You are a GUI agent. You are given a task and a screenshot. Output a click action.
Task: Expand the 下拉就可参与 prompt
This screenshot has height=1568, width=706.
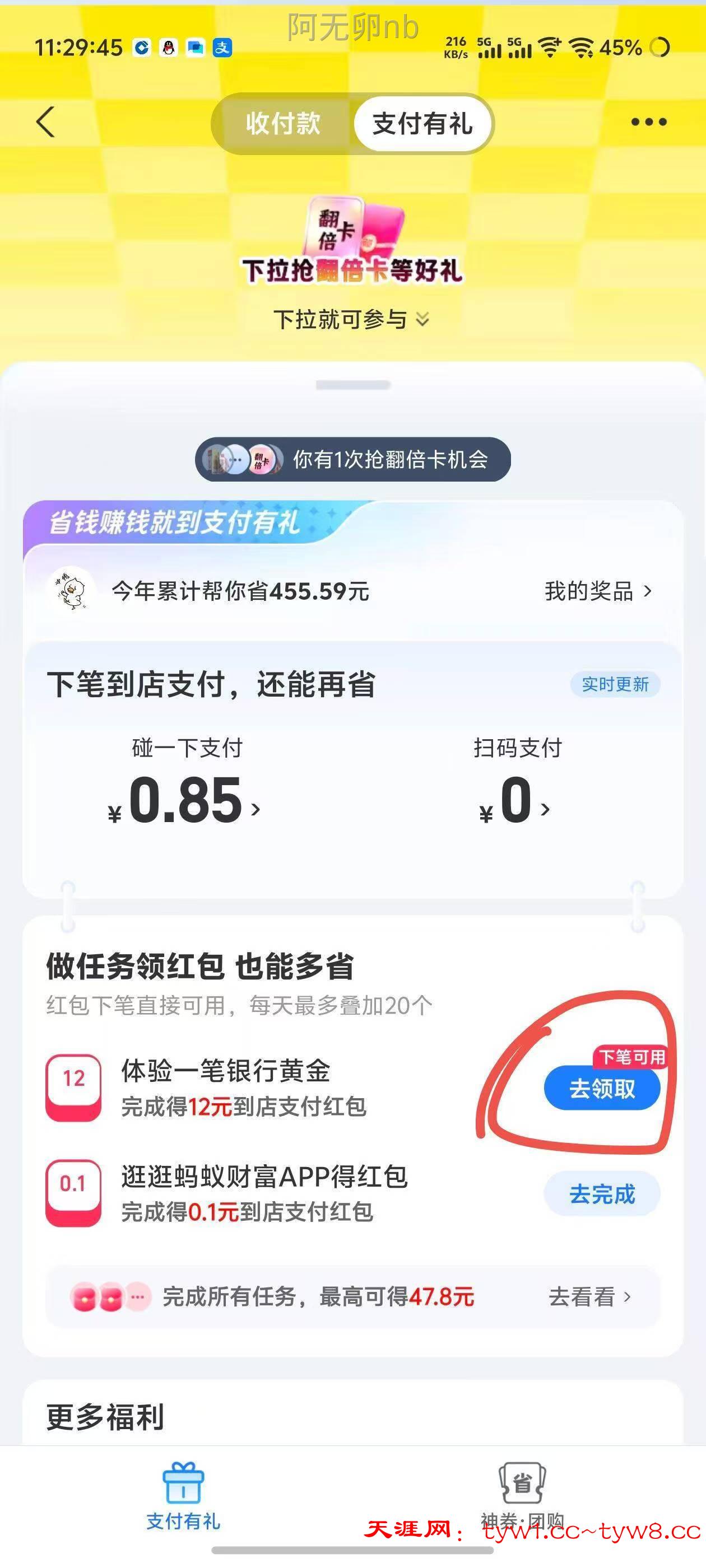click(x=351, y=320)
